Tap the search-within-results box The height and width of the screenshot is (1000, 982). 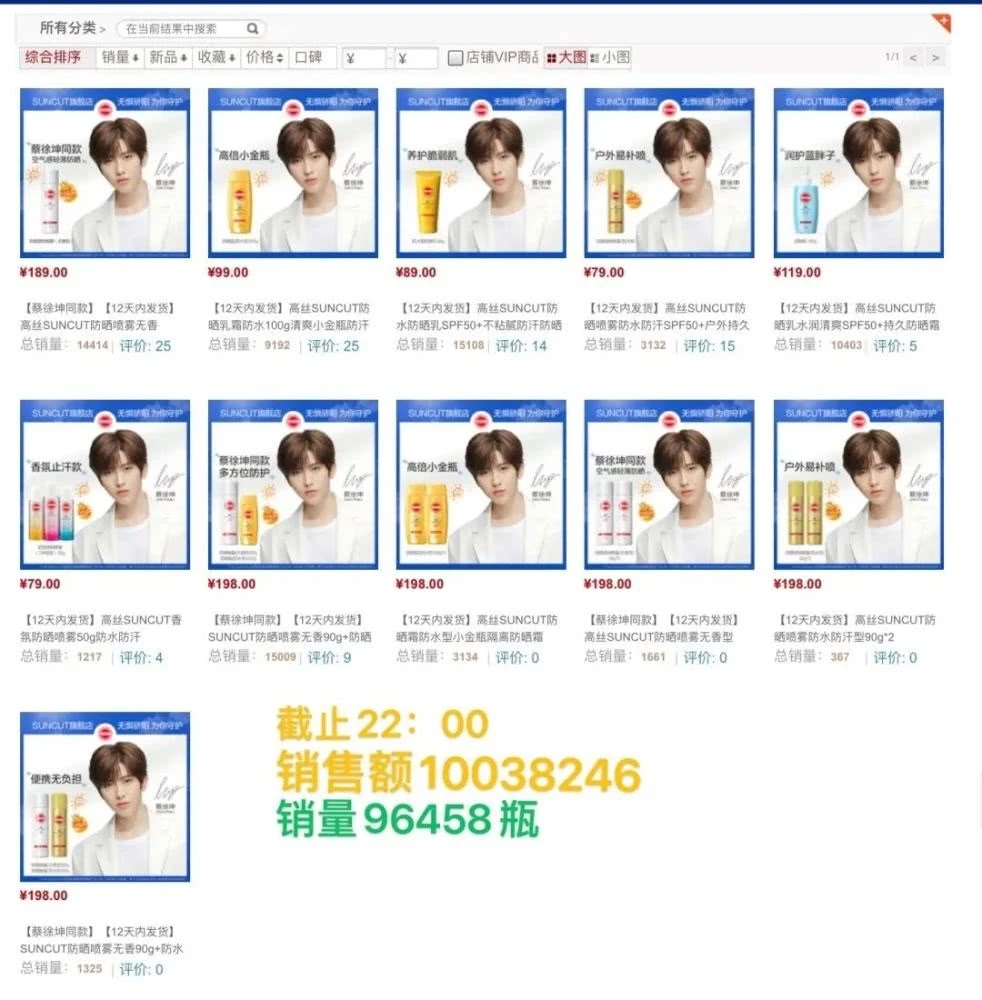click(x=182, y=29)
